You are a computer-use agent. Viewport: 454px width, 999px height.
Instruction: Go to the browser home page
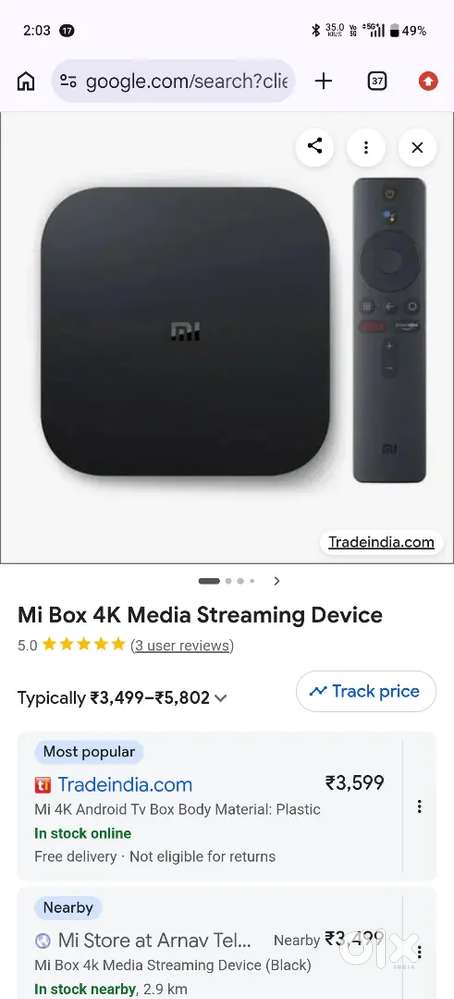pos(25,82)
